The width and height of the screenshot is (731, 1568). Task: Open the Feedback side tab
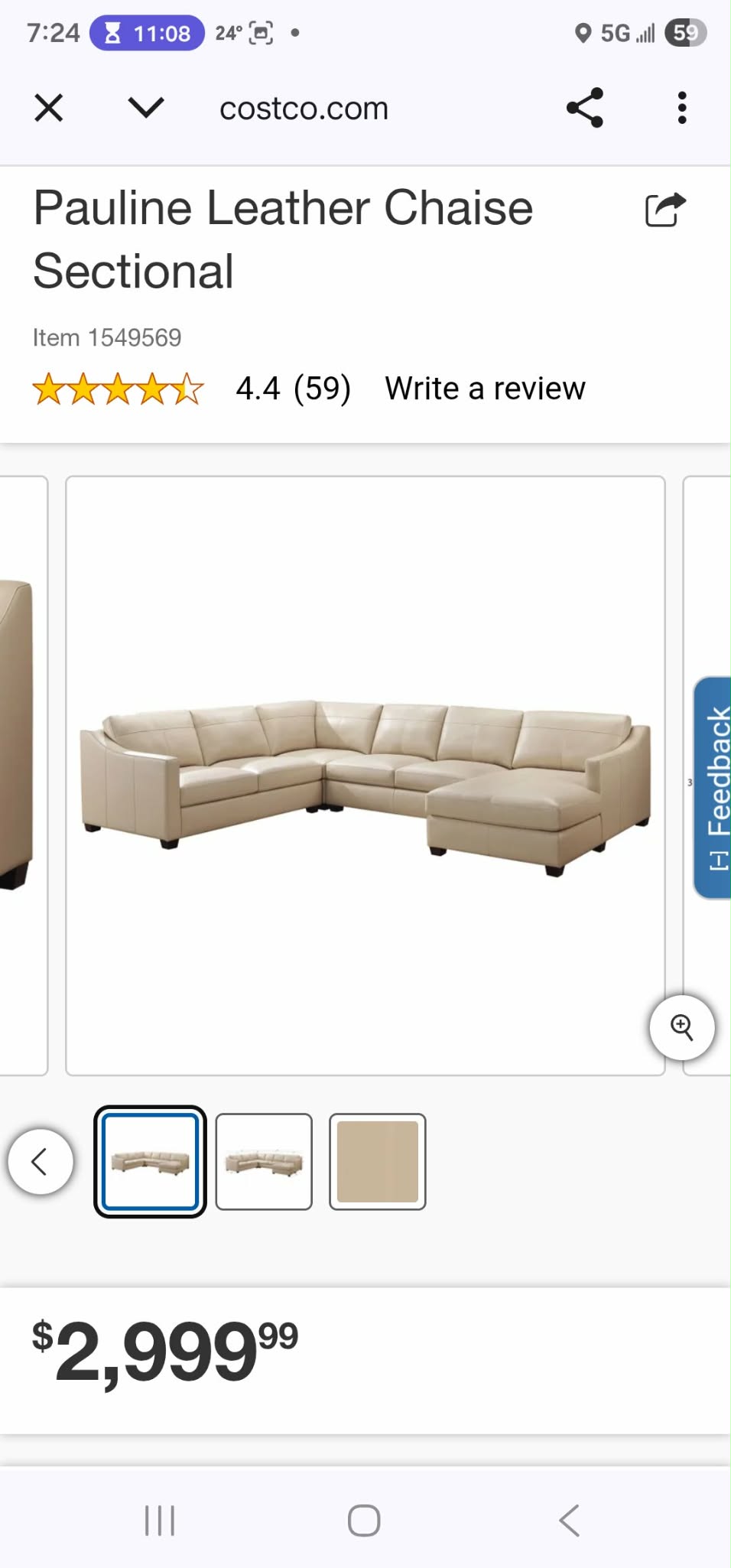pyautogui.click(x=714, y=784)
